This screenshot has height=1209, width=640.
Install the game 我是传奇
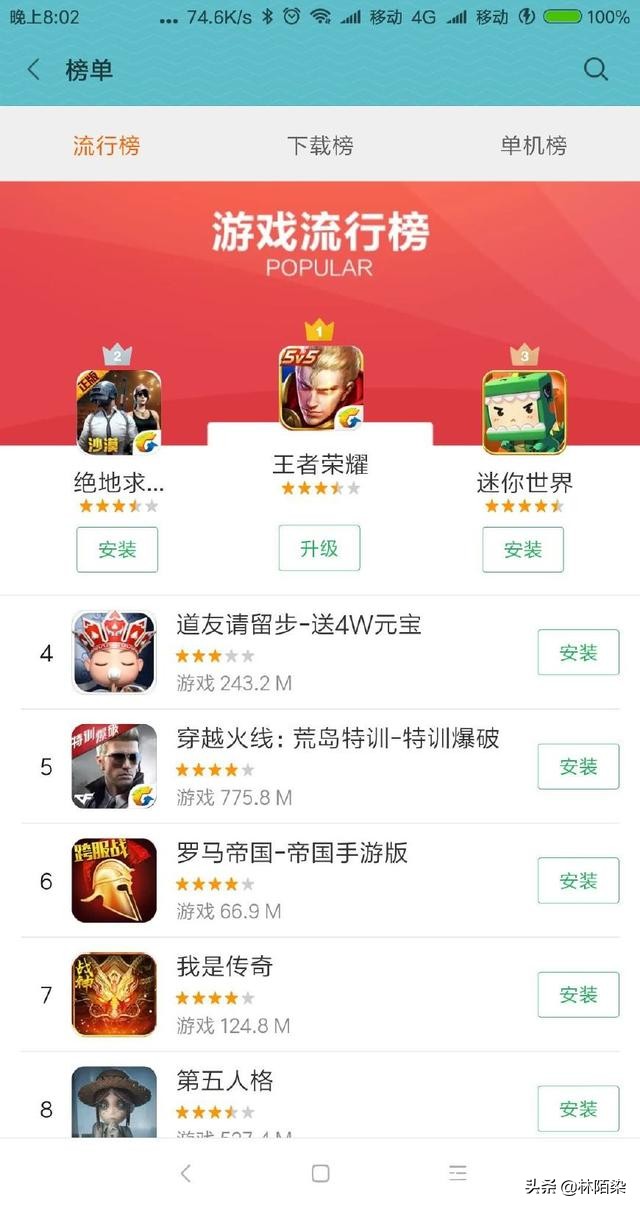578,995
